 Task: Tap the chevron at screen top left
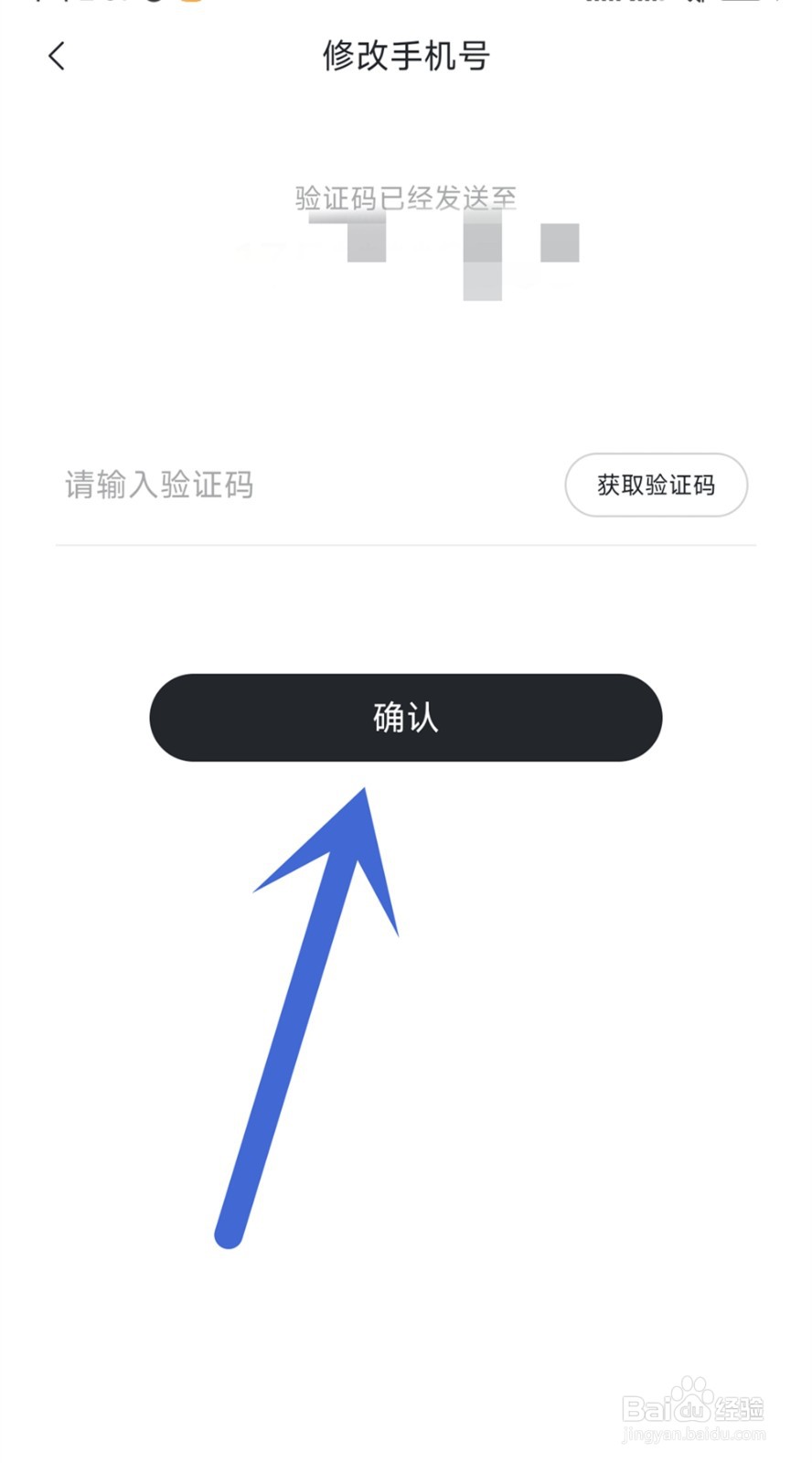57,56
